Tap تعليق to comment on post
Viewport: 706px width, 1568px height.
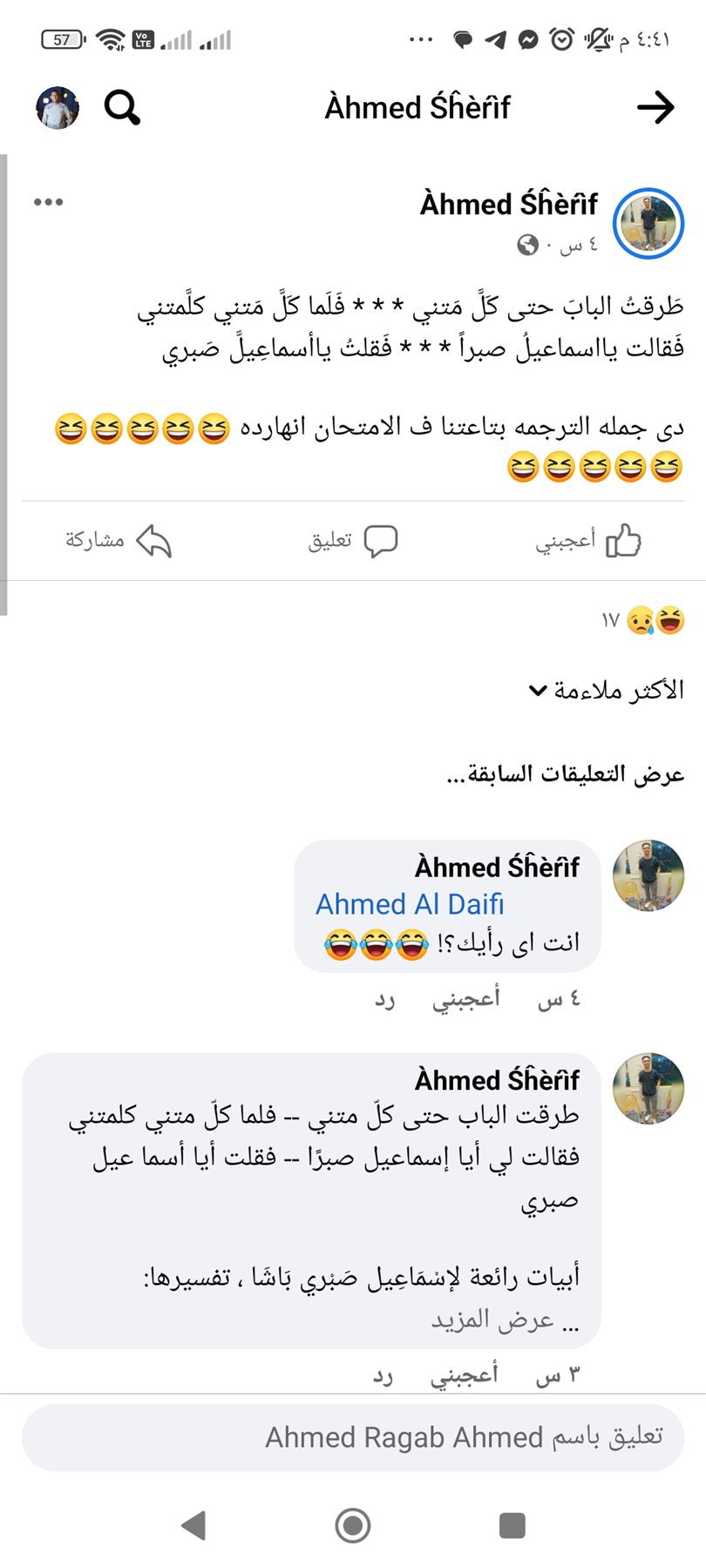pyautogui.click(x=353, y=541)
